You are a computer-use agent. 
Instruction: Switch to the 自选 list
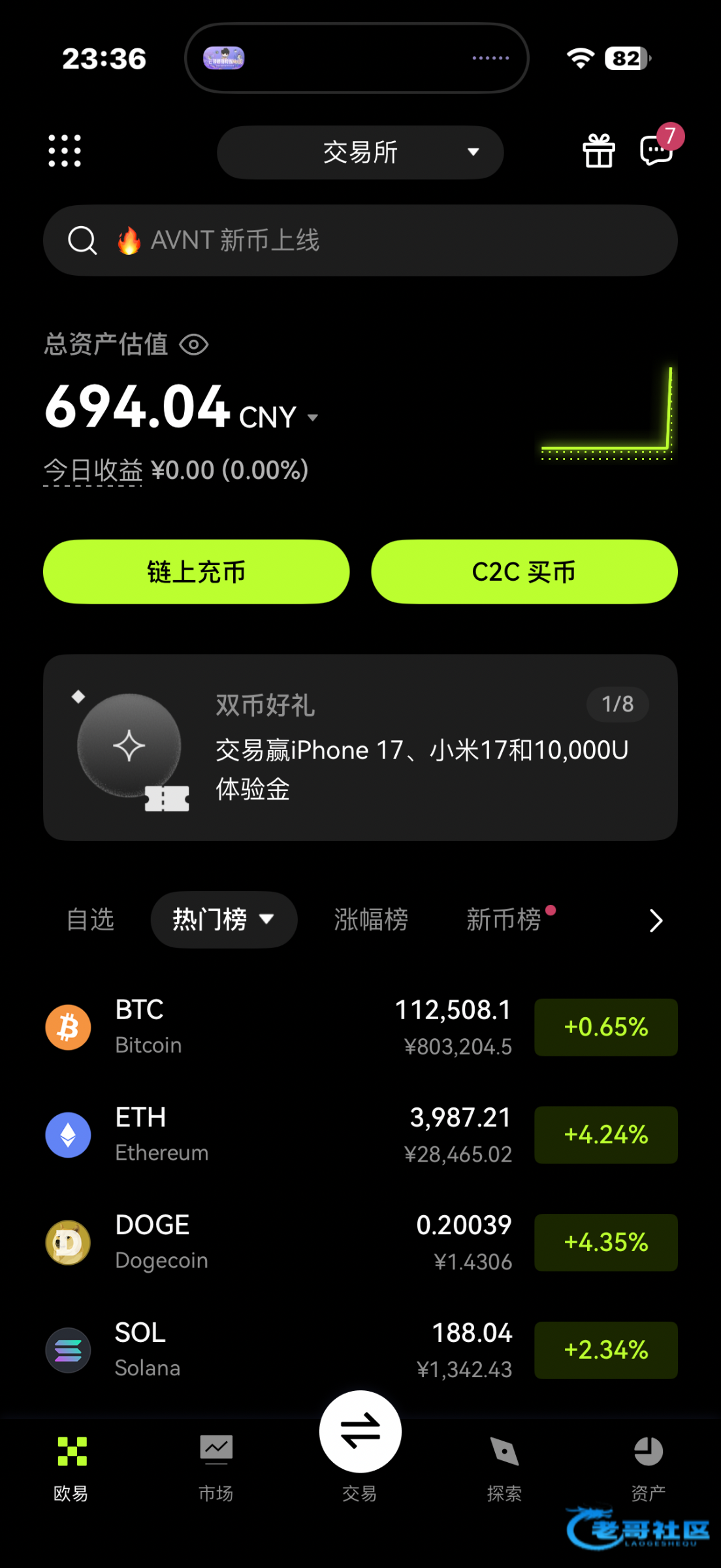click(x=91, y=919)
